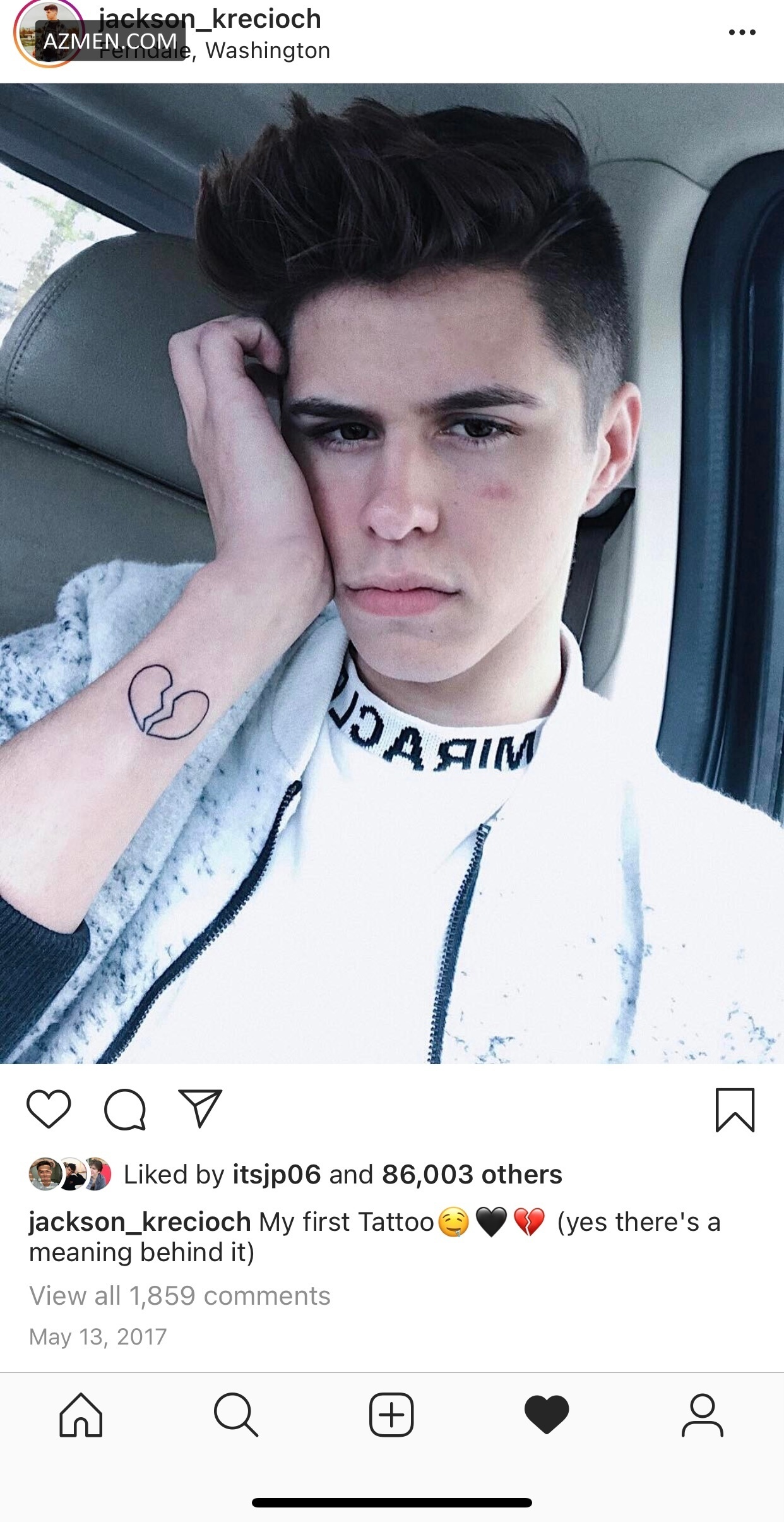This screenshot has width=784, height=1522.
Task: Bookmark this post to saved
Action: coord(735,1110)
